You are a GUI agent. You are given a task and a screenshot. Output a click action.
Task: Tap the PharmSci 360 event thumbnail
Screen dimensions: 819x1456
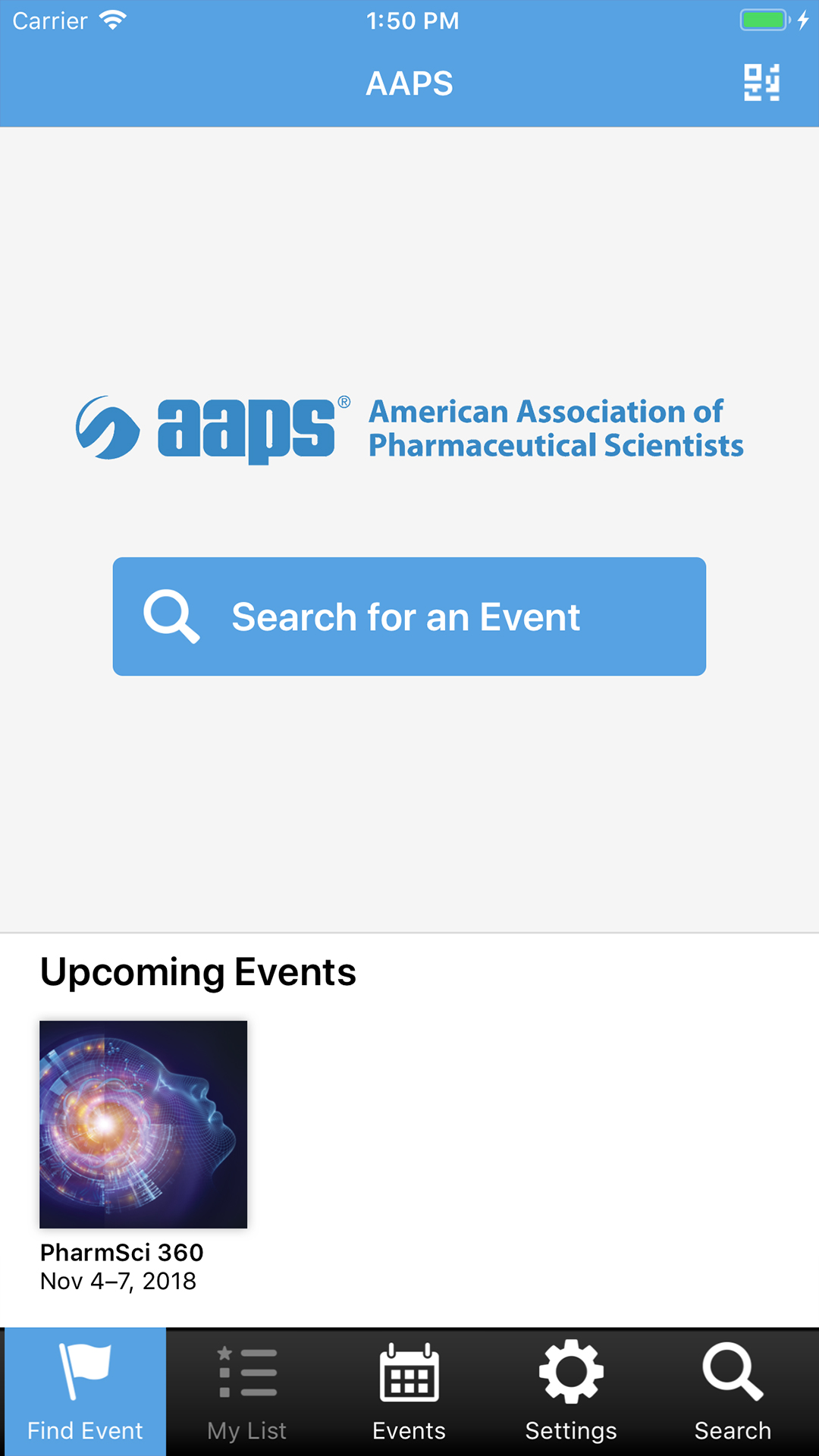pos(143,1124)
